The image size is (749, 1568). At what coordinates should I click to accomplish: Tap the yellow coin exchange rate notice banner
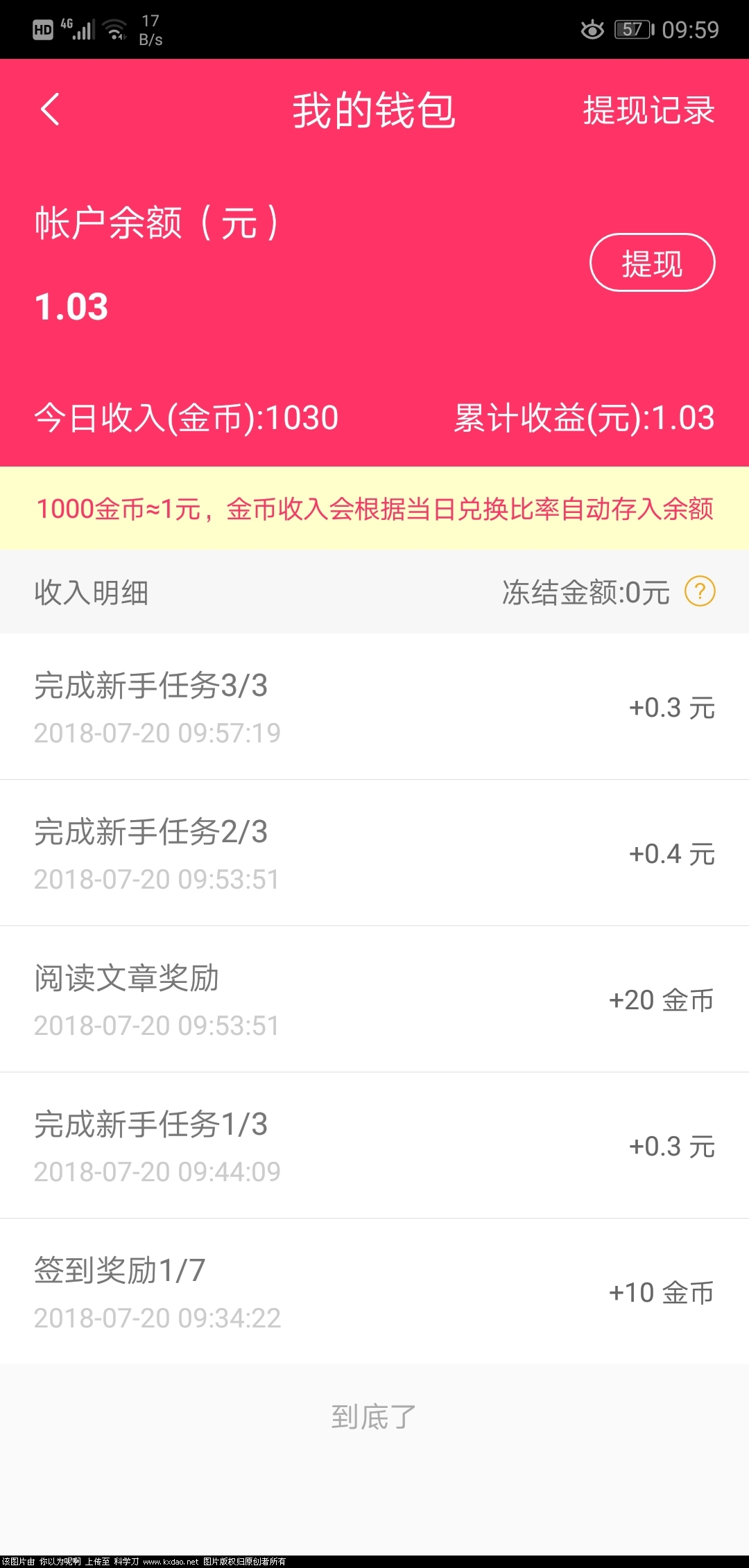[x=374, y=511]
